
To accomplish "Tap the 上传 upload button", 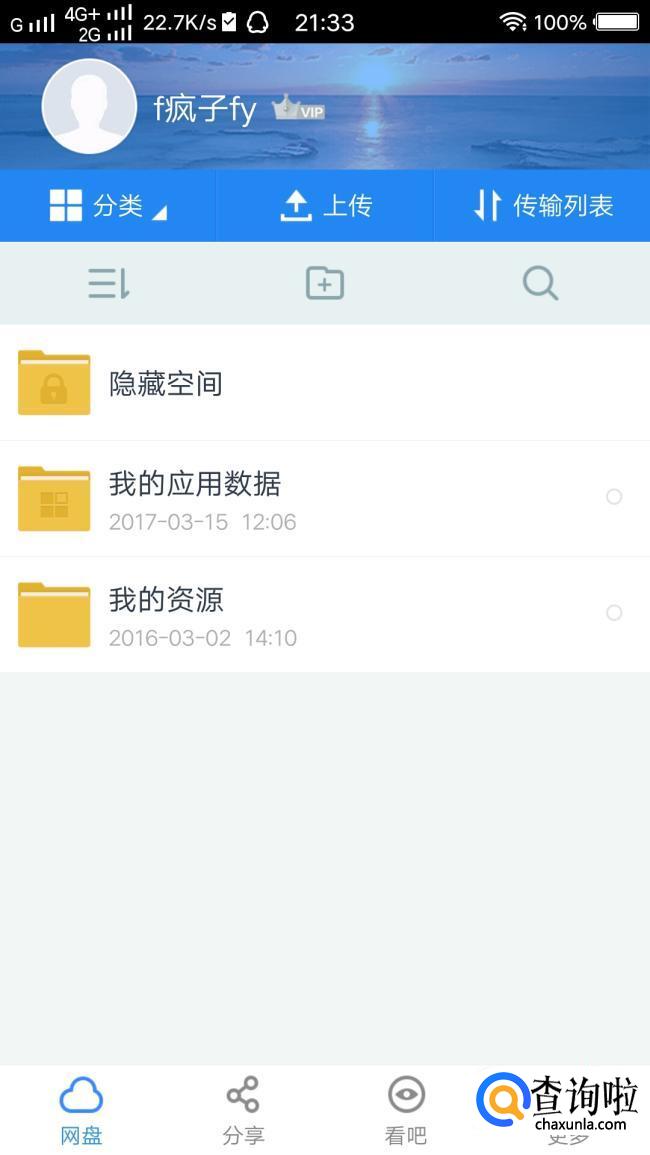I will coord(325,206).
